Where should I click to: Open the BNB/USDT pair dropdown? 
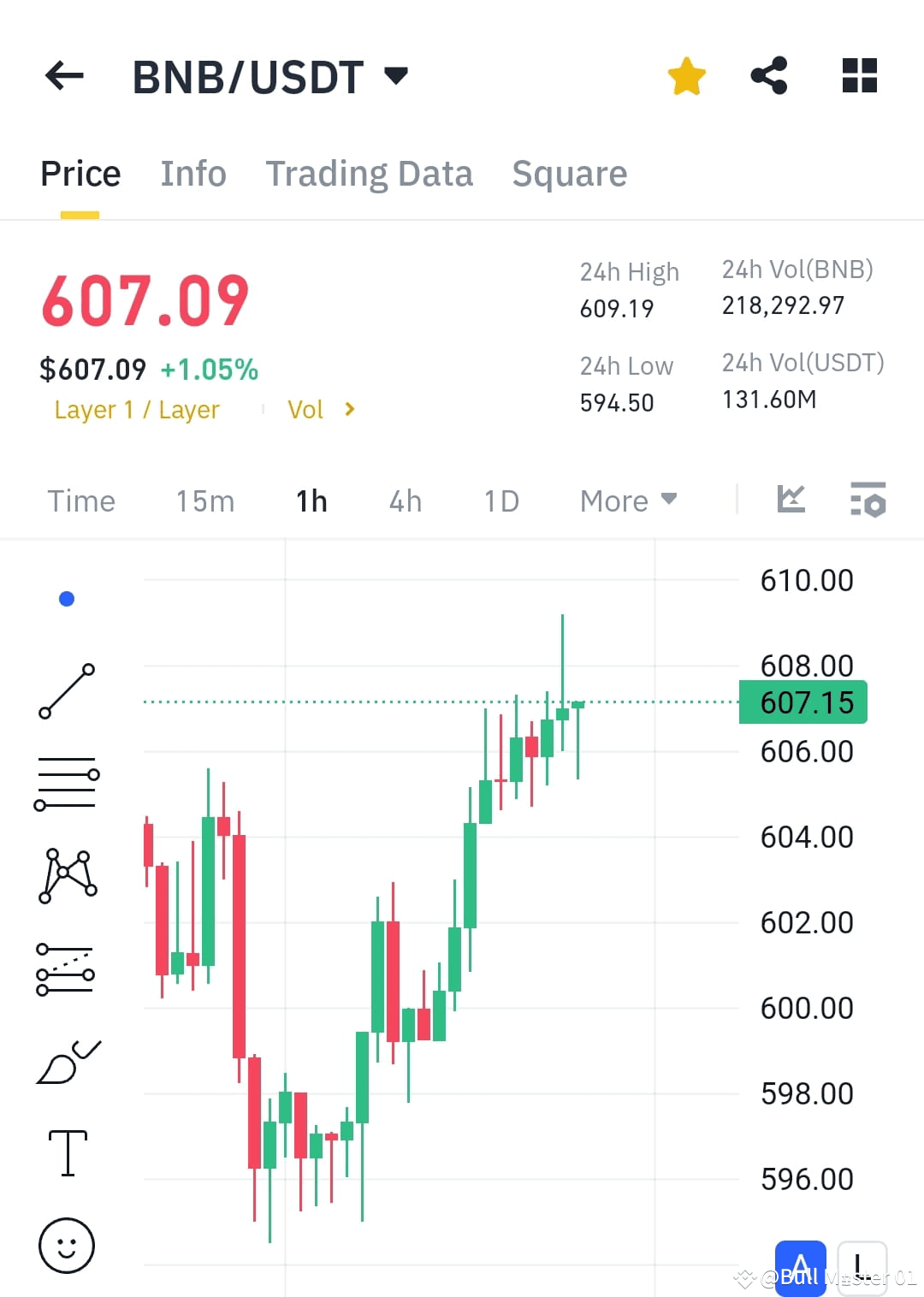[395, 75]
